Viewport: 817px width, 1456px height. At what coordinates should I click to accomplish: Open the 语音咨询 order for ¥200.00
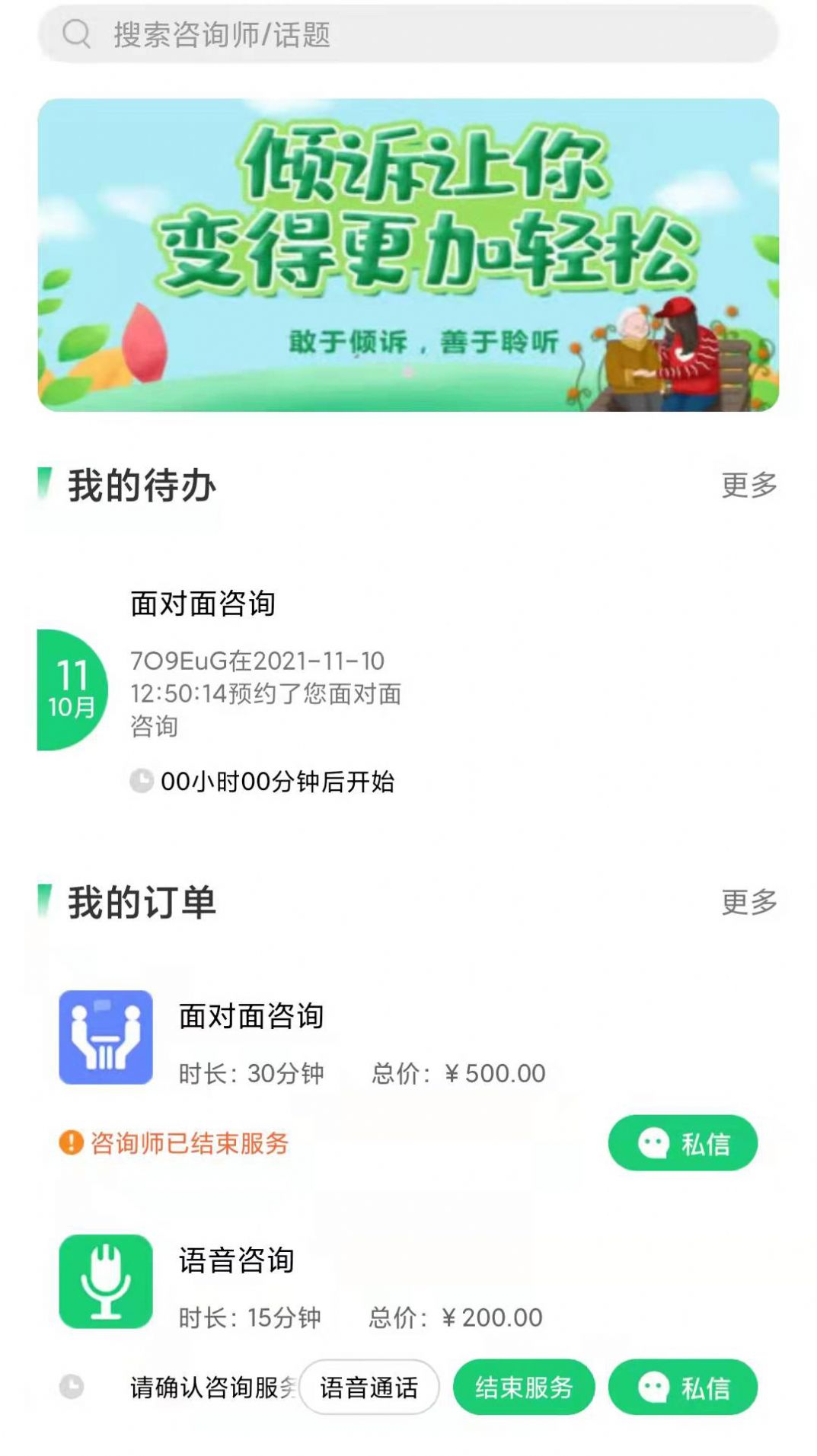point(408,1283)
